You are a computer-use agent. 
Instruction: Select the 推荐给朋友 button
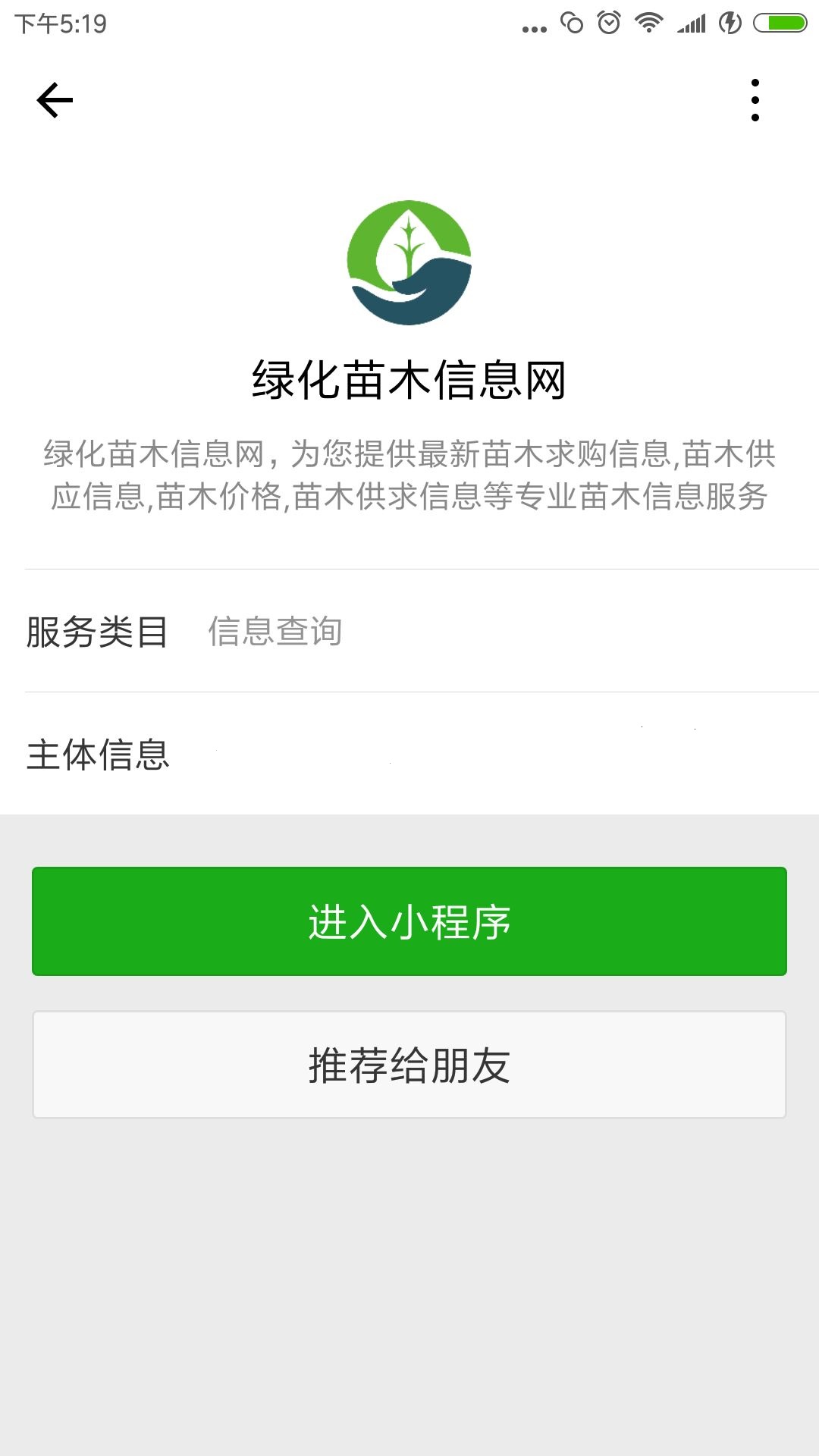click(x=409, y=1065)
